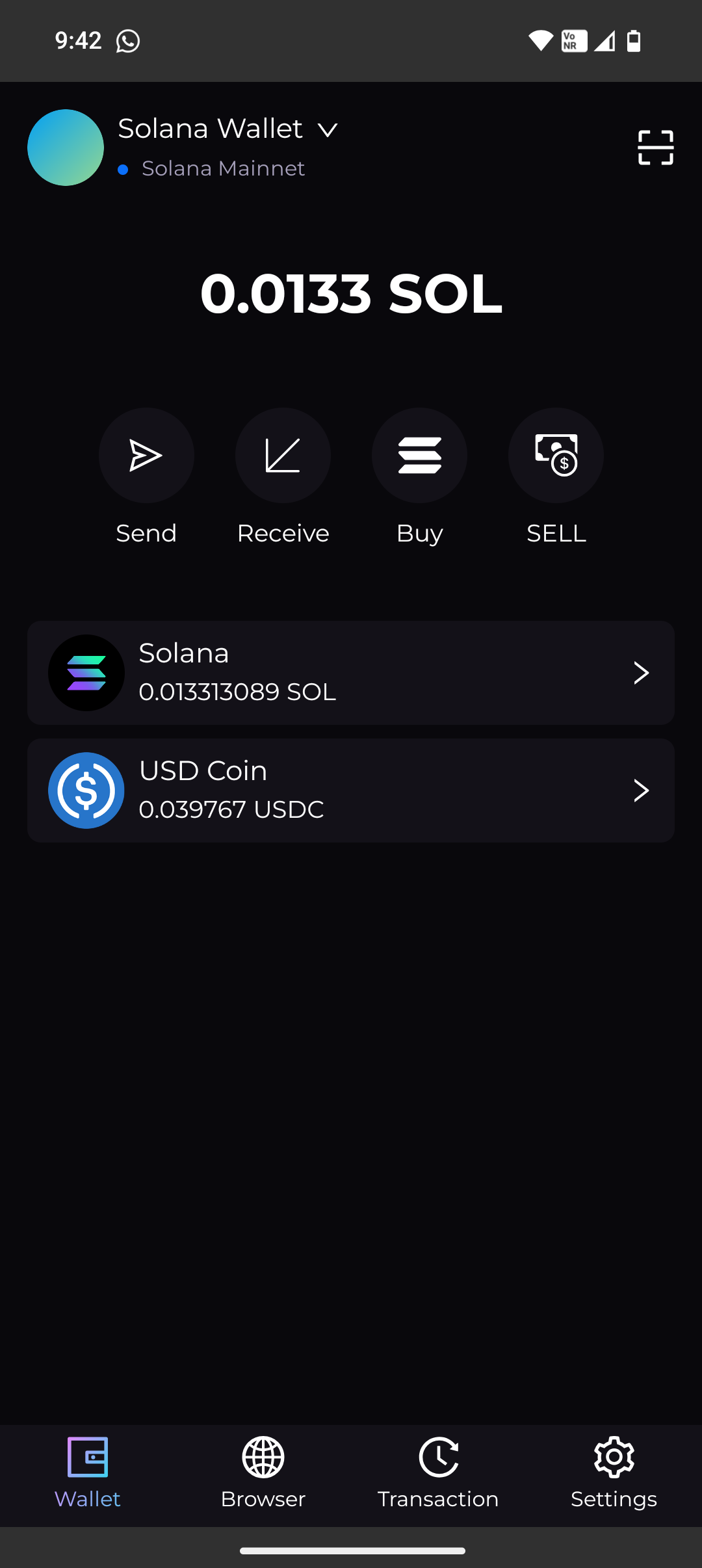This screenshot has width=702, height=1568.
Task: Select the Wallet tab
Action: coord(88,1473)
